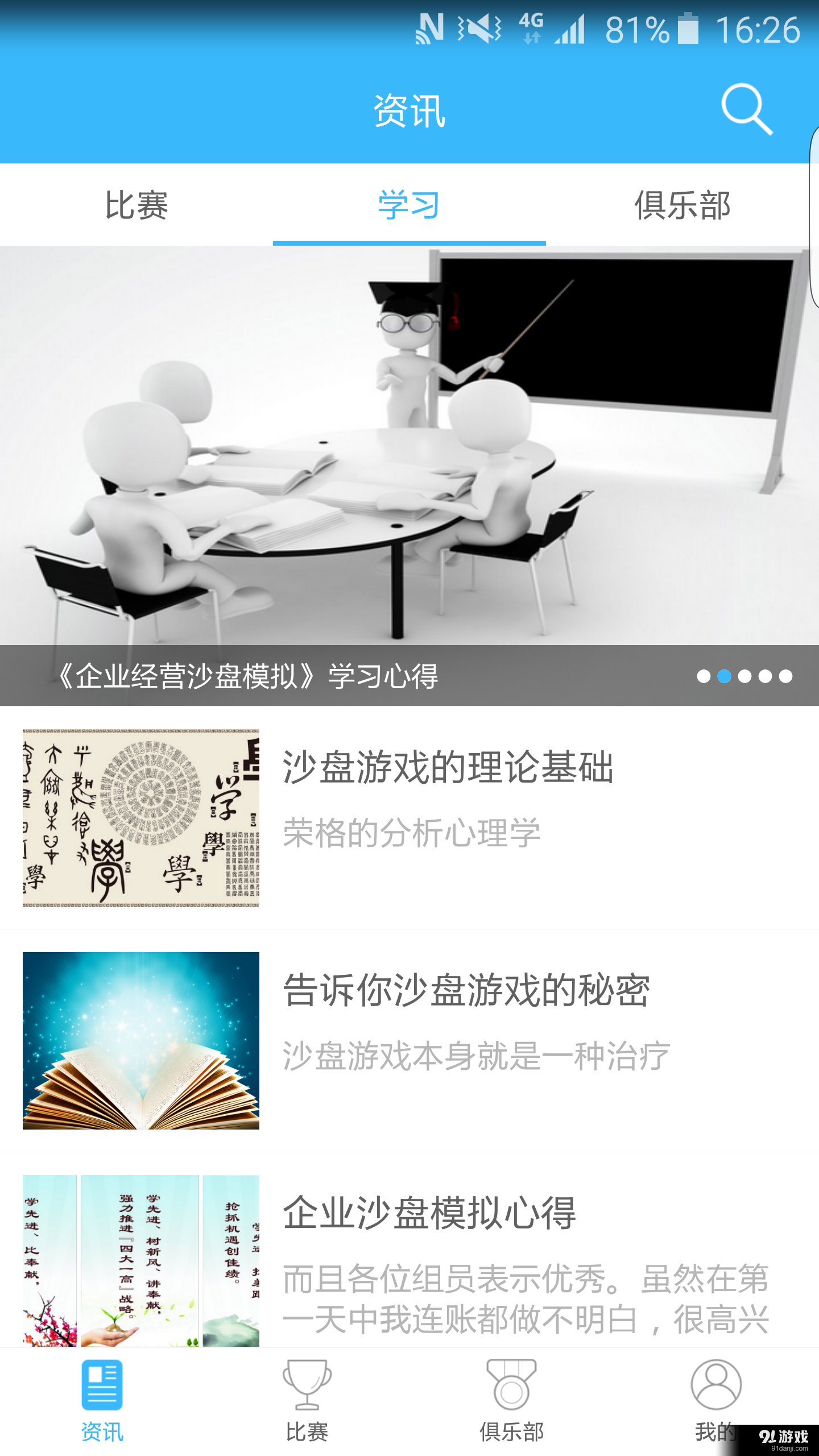Screen dimensions: 819x1456
Task: Open the 俱乐部 tab
Action: coord(681,206)
